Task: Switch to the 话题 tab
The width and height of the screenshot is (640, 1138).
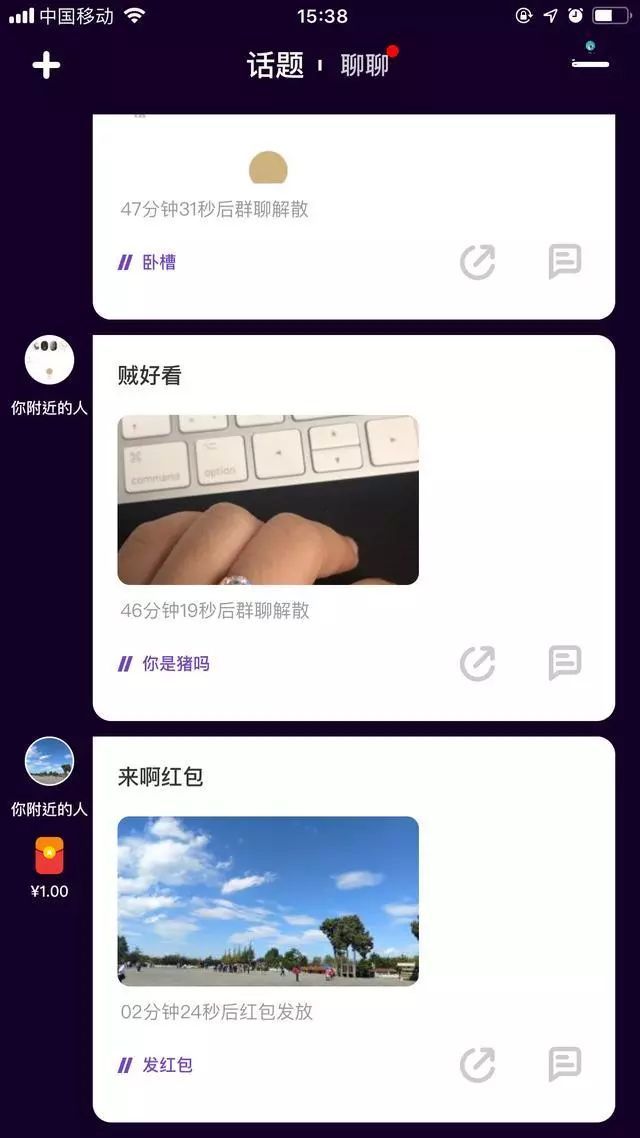Action: coord(275,66)
